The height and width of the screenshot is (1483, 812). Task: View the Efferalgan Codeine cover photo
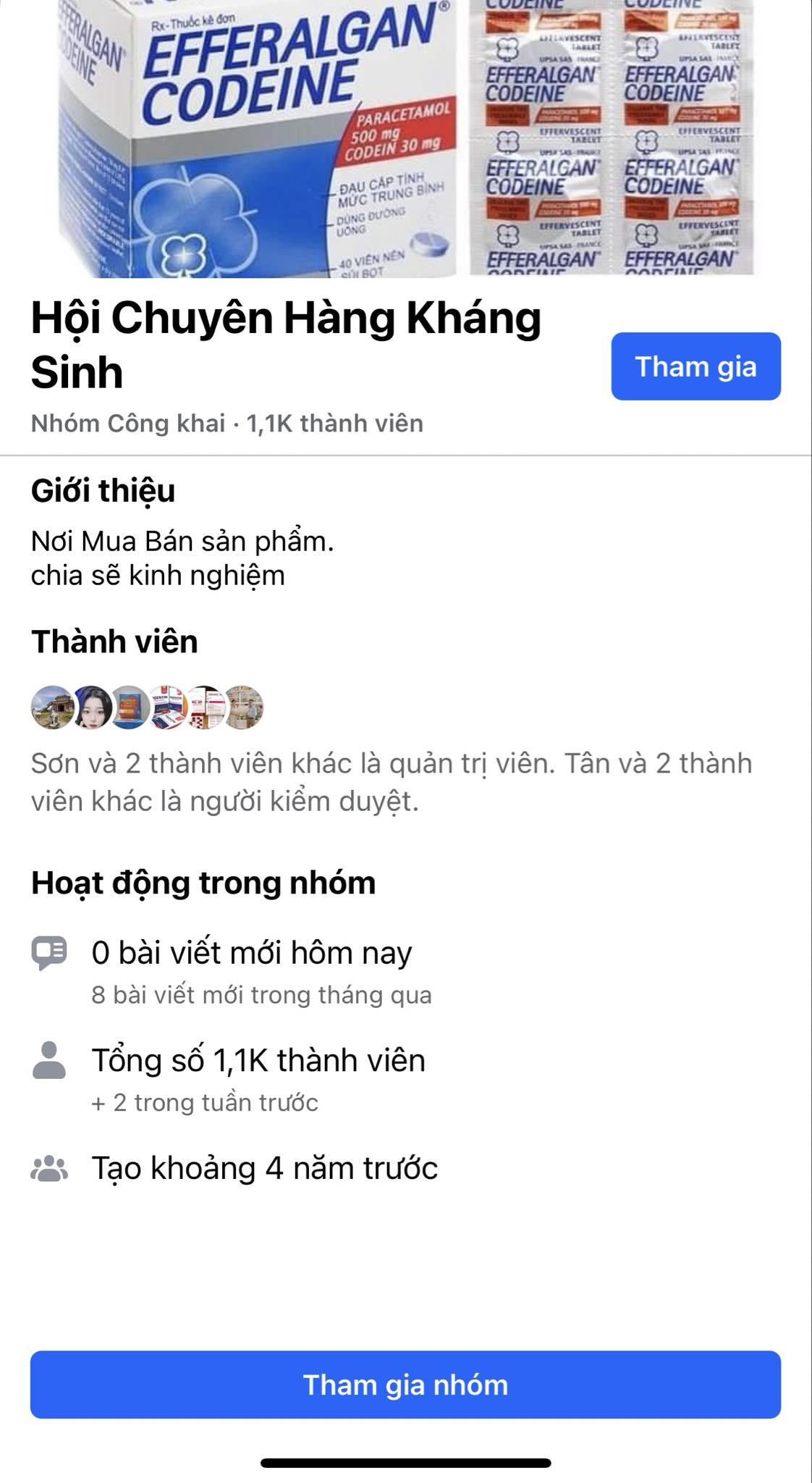click(x=405, y=138)
